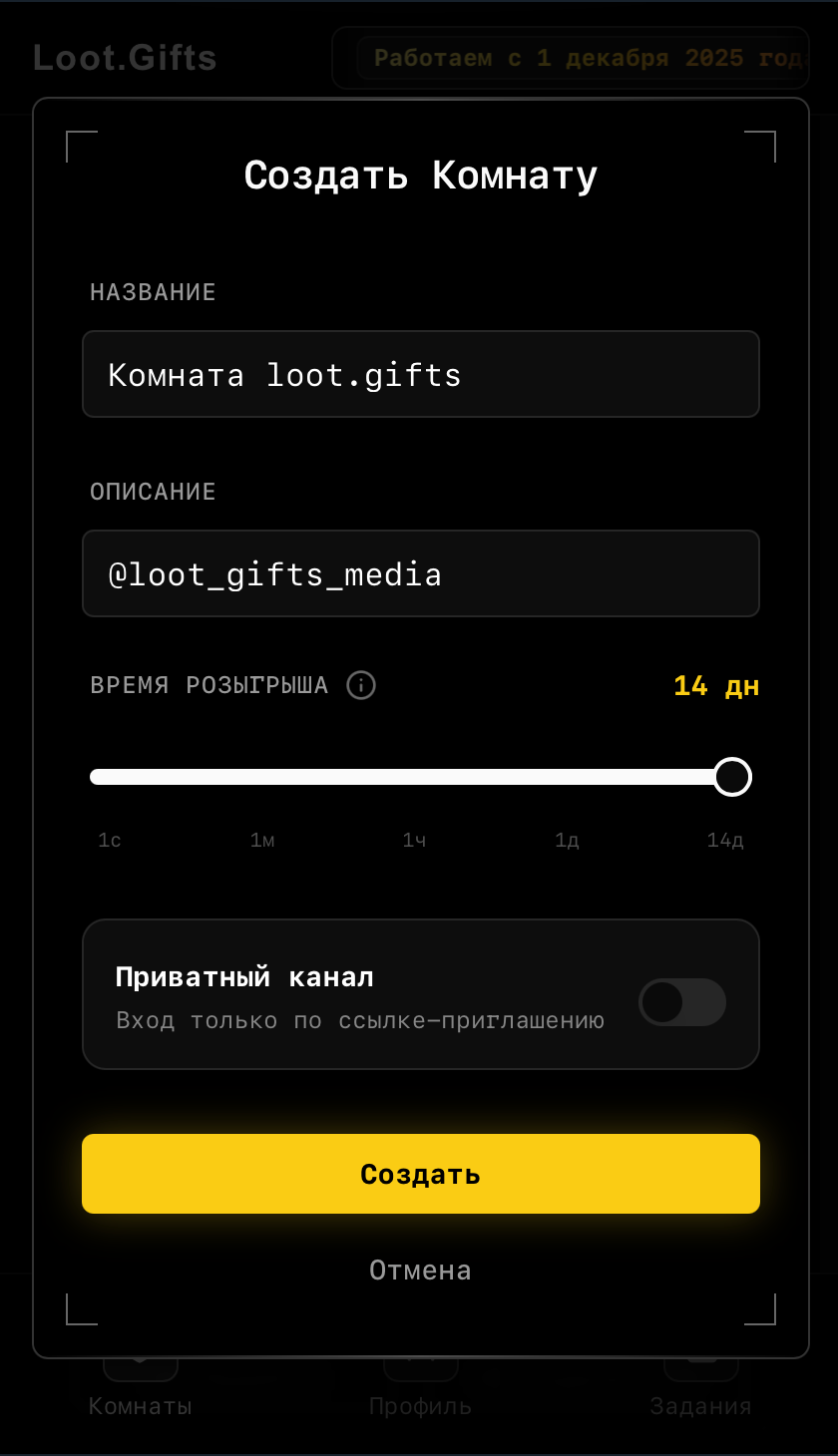The height and width of the screenshot is (1456, 838).
Task: Set raffle duration to 1с mark
Action: 109,776
